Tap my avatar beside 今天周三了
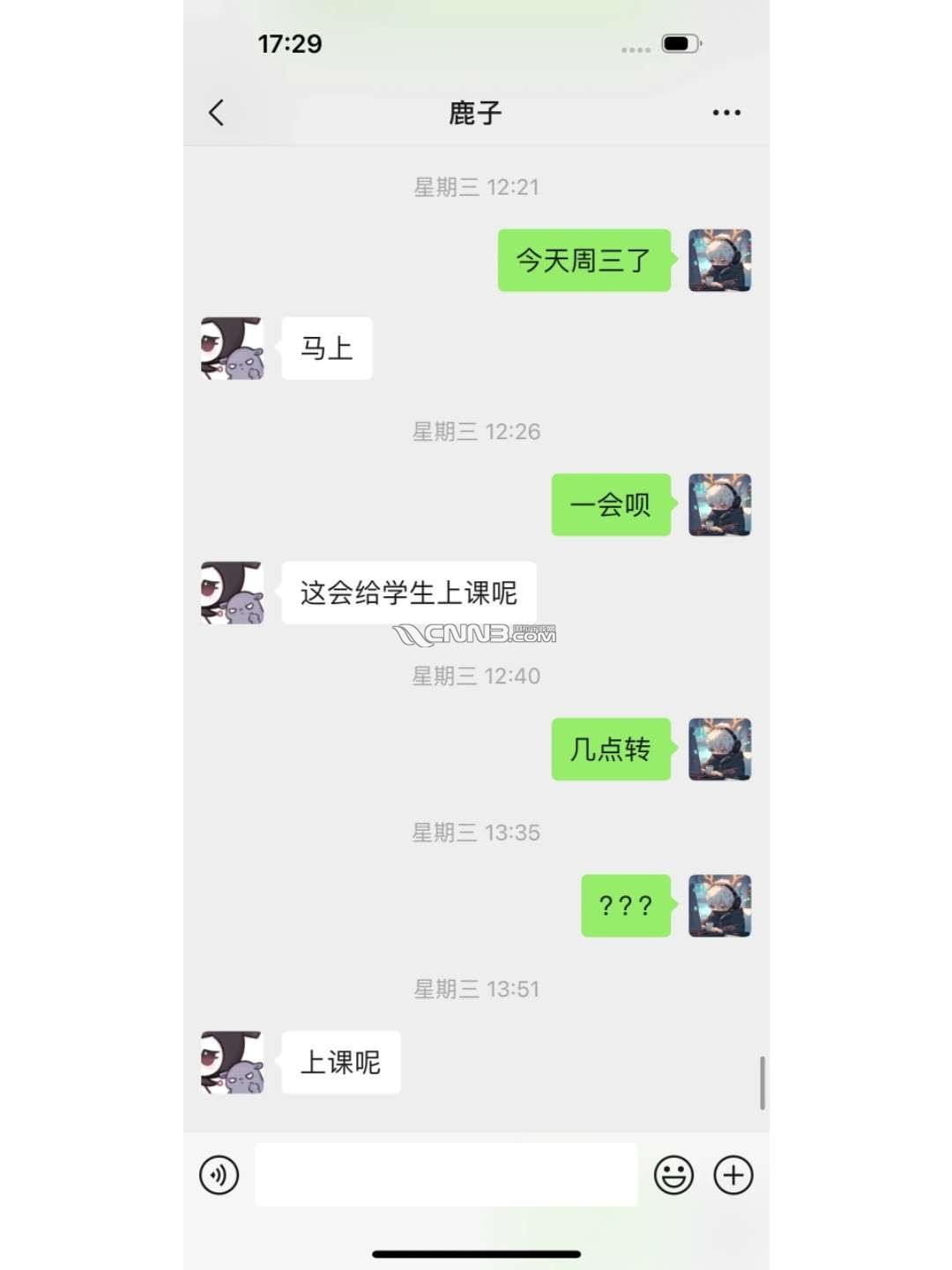This screenshot has height=1270, width=952. click(719, 260)
